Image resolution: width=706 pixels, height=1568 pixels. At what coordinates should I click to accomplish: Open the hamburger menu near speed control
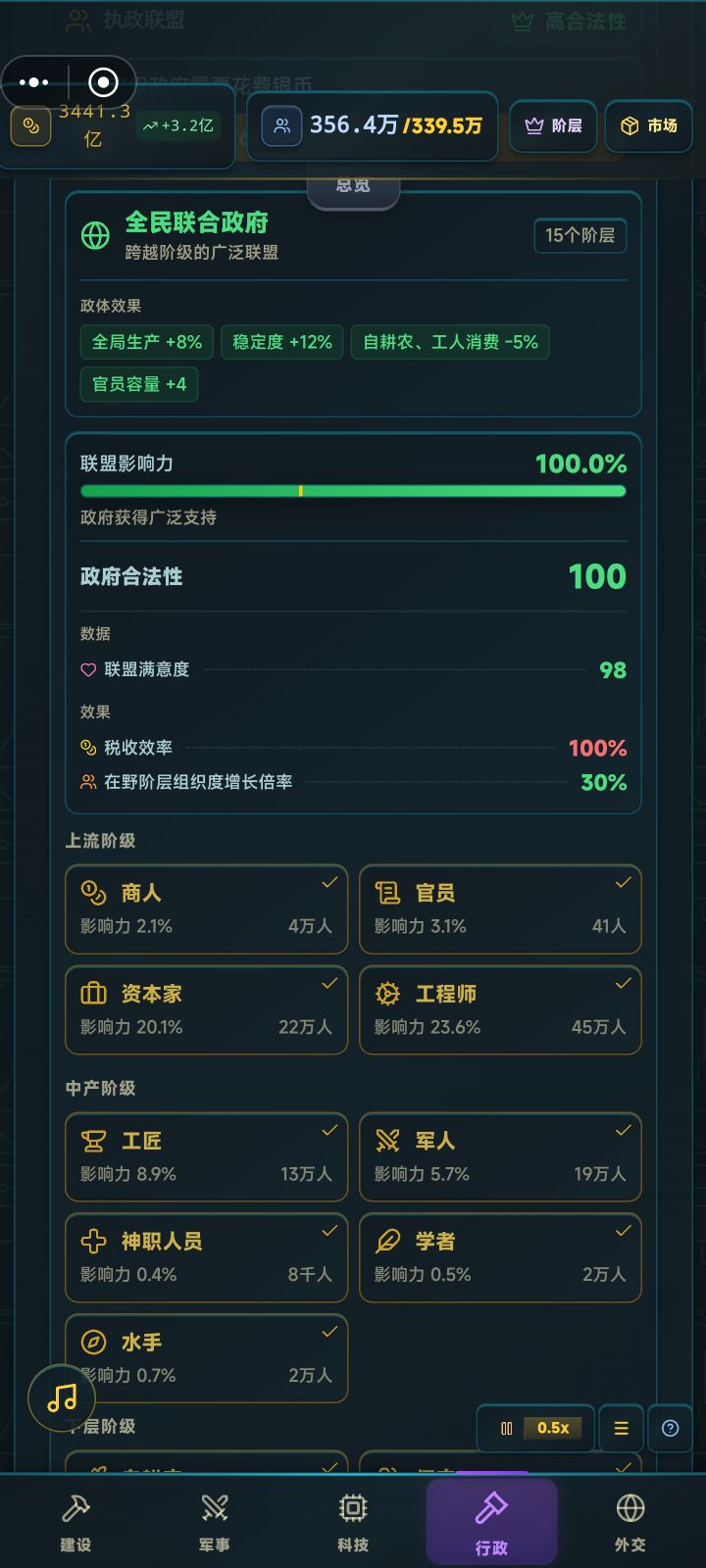tap(621, 1429)
